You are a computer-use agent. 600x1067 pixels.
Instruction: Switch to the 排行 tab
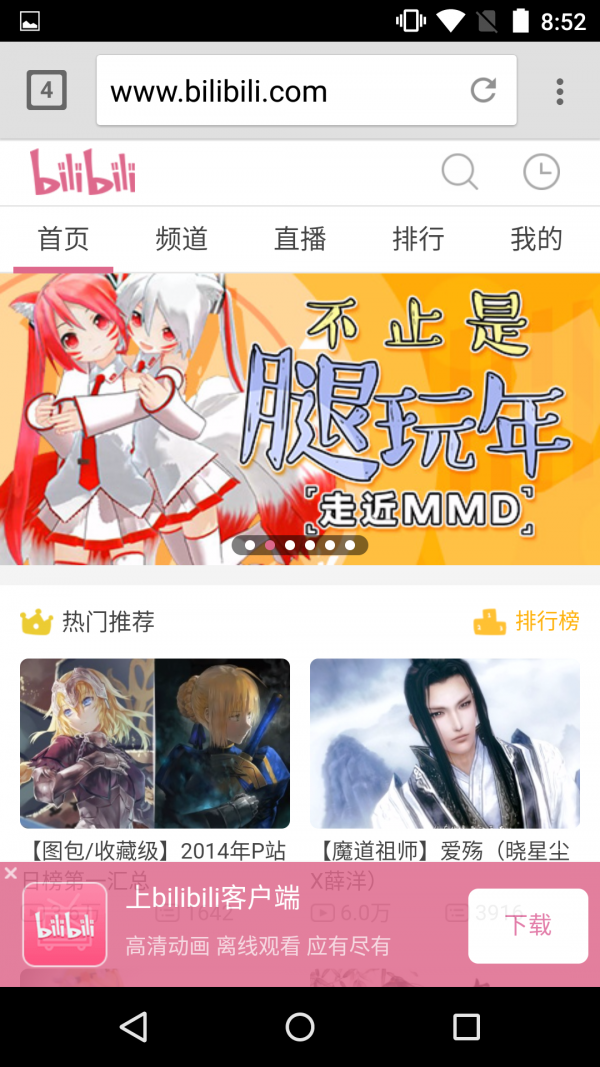click(x=418, y=239)
